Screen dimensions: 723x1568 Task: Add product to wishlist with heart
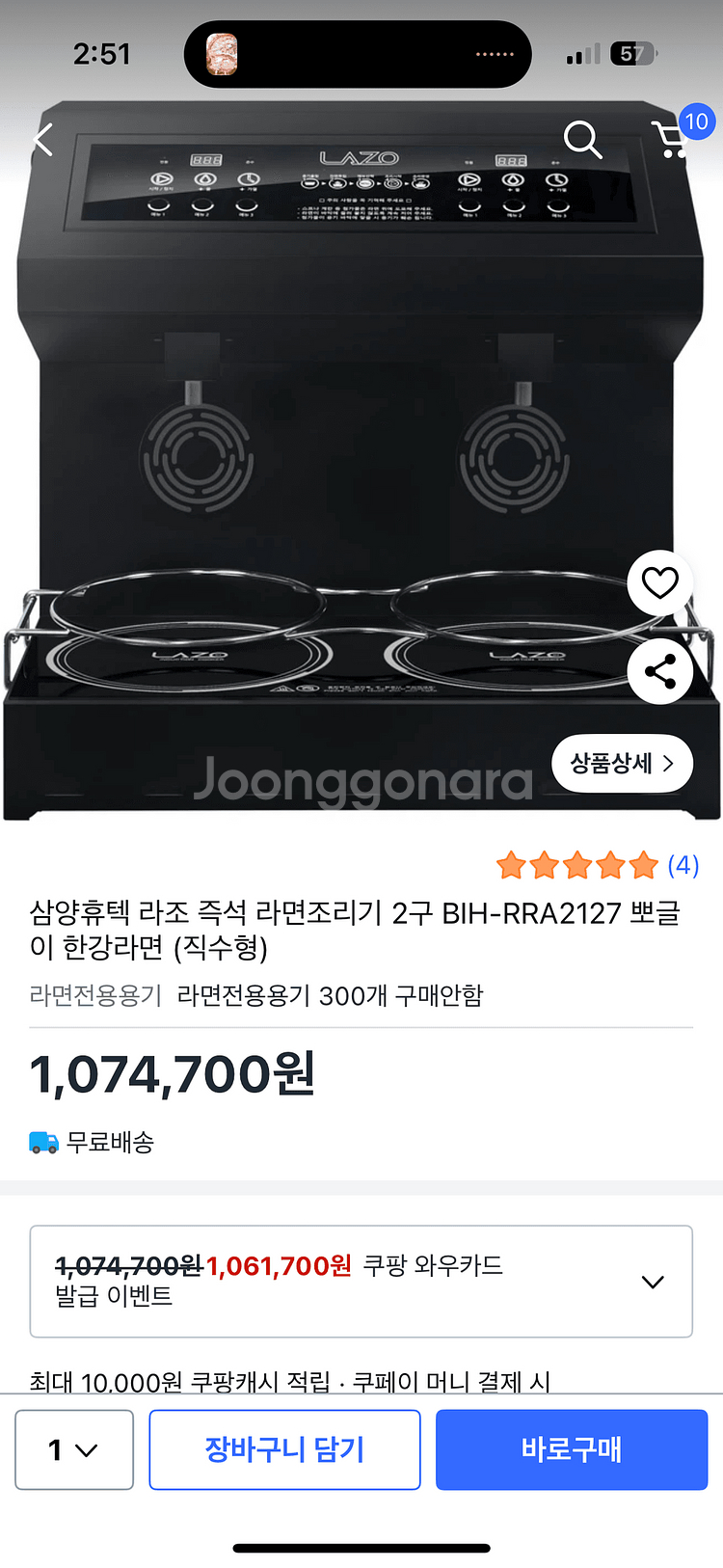point(660,582)
